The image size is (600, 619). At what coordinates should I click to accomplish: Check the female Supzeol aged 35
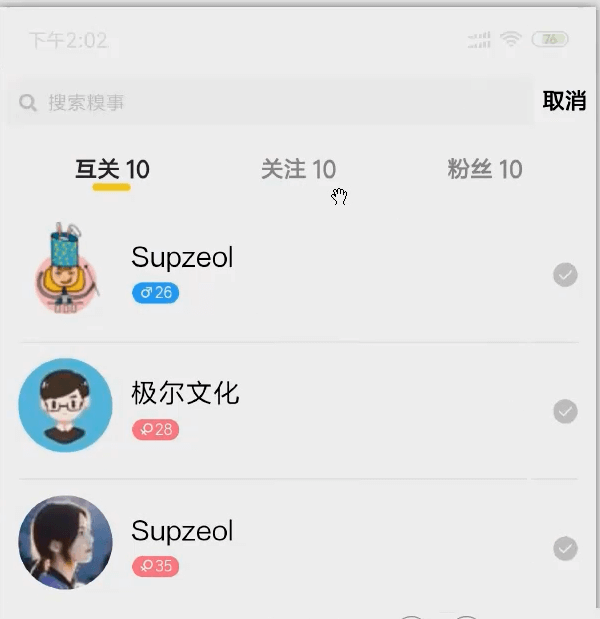(x=565, y=548)
